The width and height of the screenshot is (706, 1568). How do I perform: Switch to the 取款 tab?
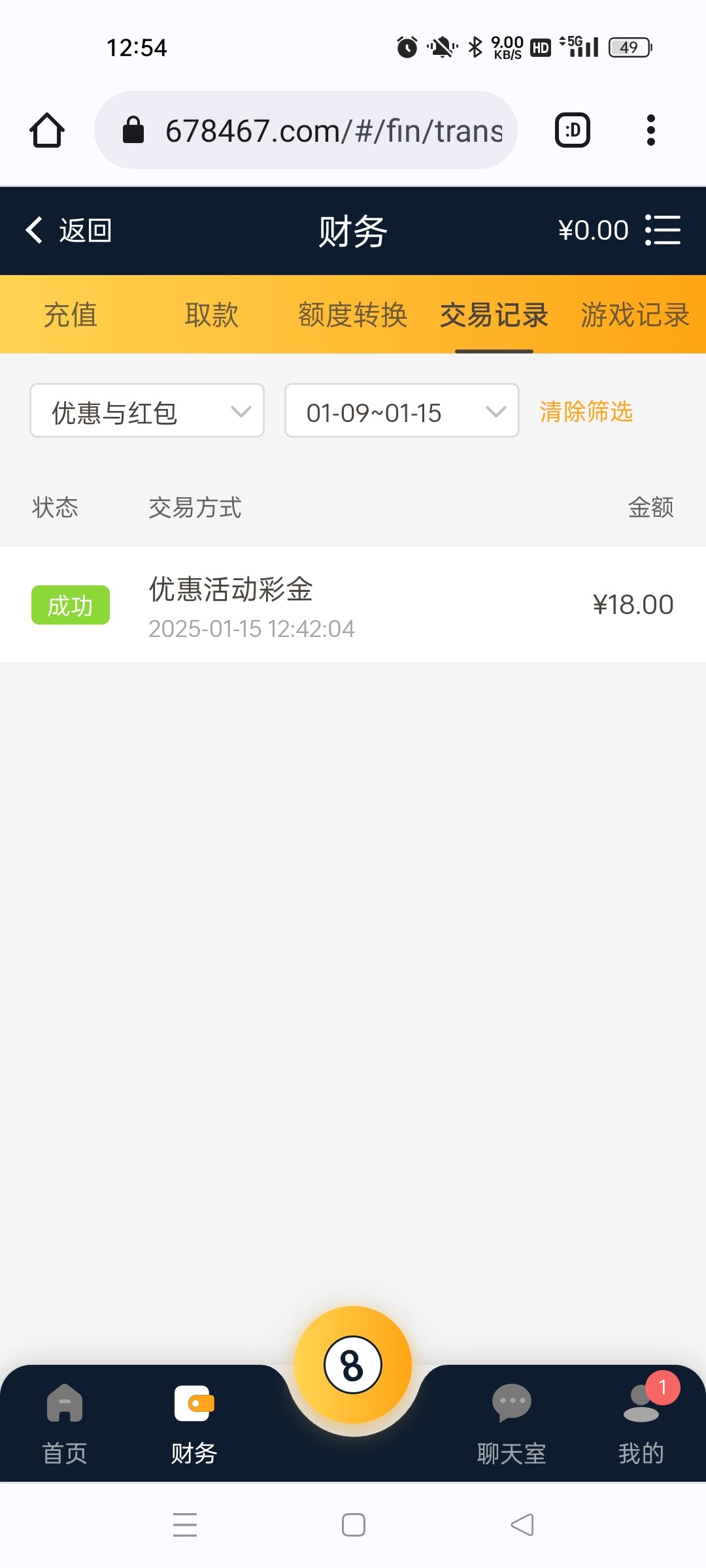212,315
